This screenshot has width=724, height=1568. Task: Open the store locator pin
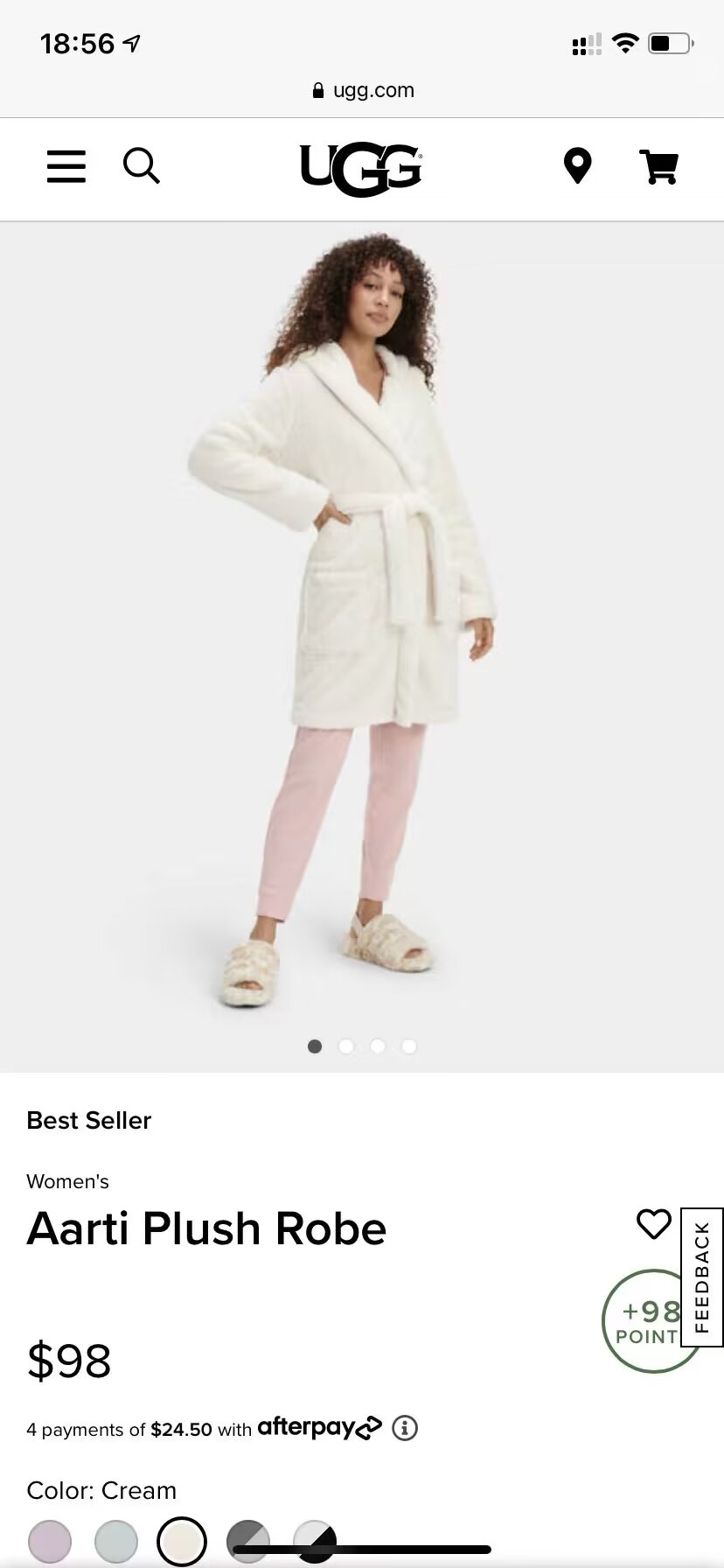coord(577,165)
